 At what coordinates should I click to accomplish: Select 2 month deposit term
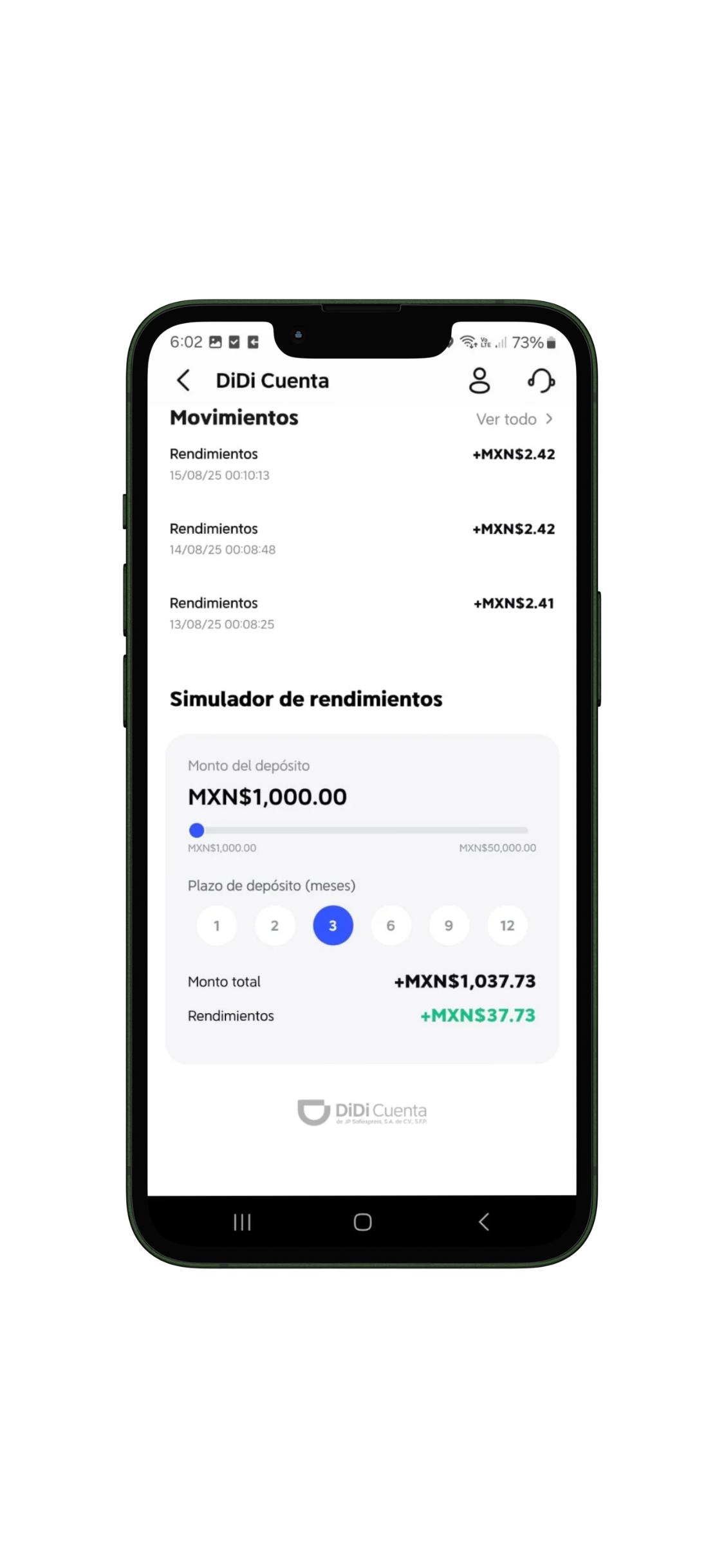(x=275, y=925)
